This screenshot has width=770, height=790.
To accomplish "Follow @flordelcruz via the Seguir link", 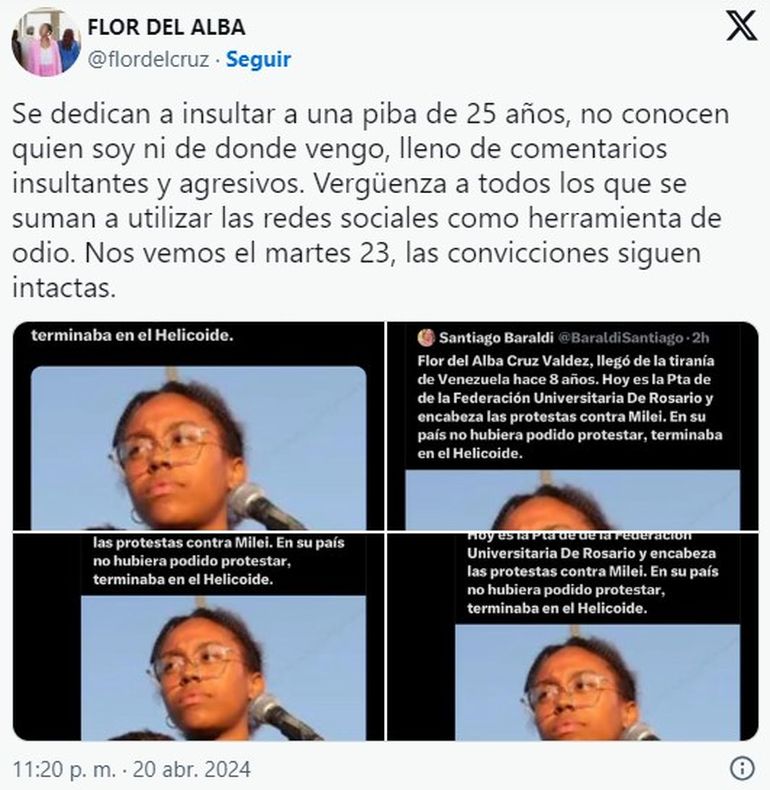I will point(258,60).
